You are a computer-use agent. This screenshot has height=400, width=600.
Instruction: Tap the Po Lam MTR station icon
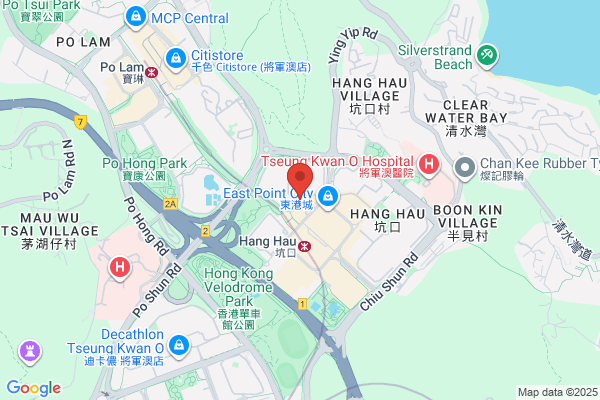click(x=152, y=72)
